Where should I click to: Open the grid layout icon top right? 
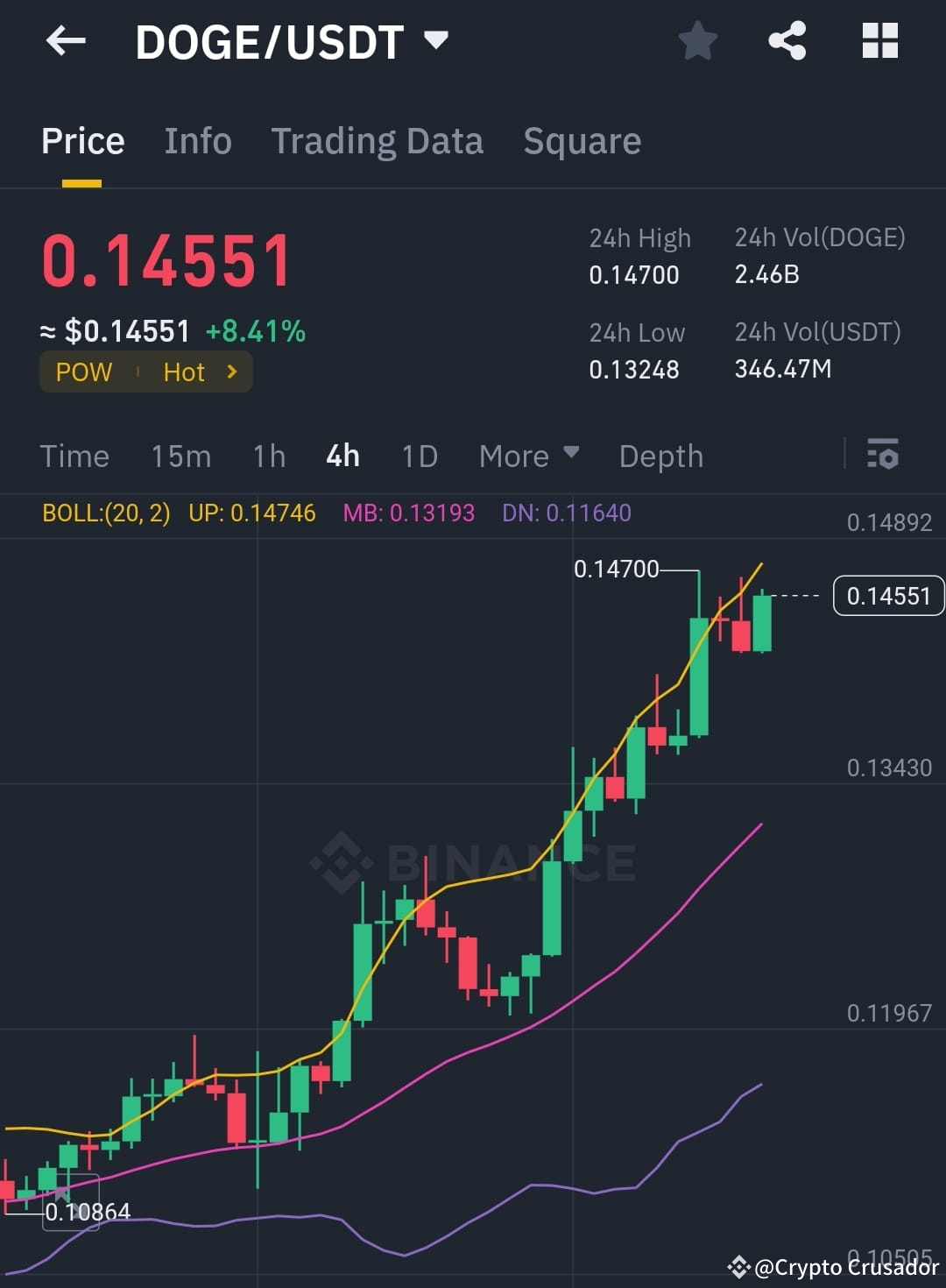[x=879, y=39]
